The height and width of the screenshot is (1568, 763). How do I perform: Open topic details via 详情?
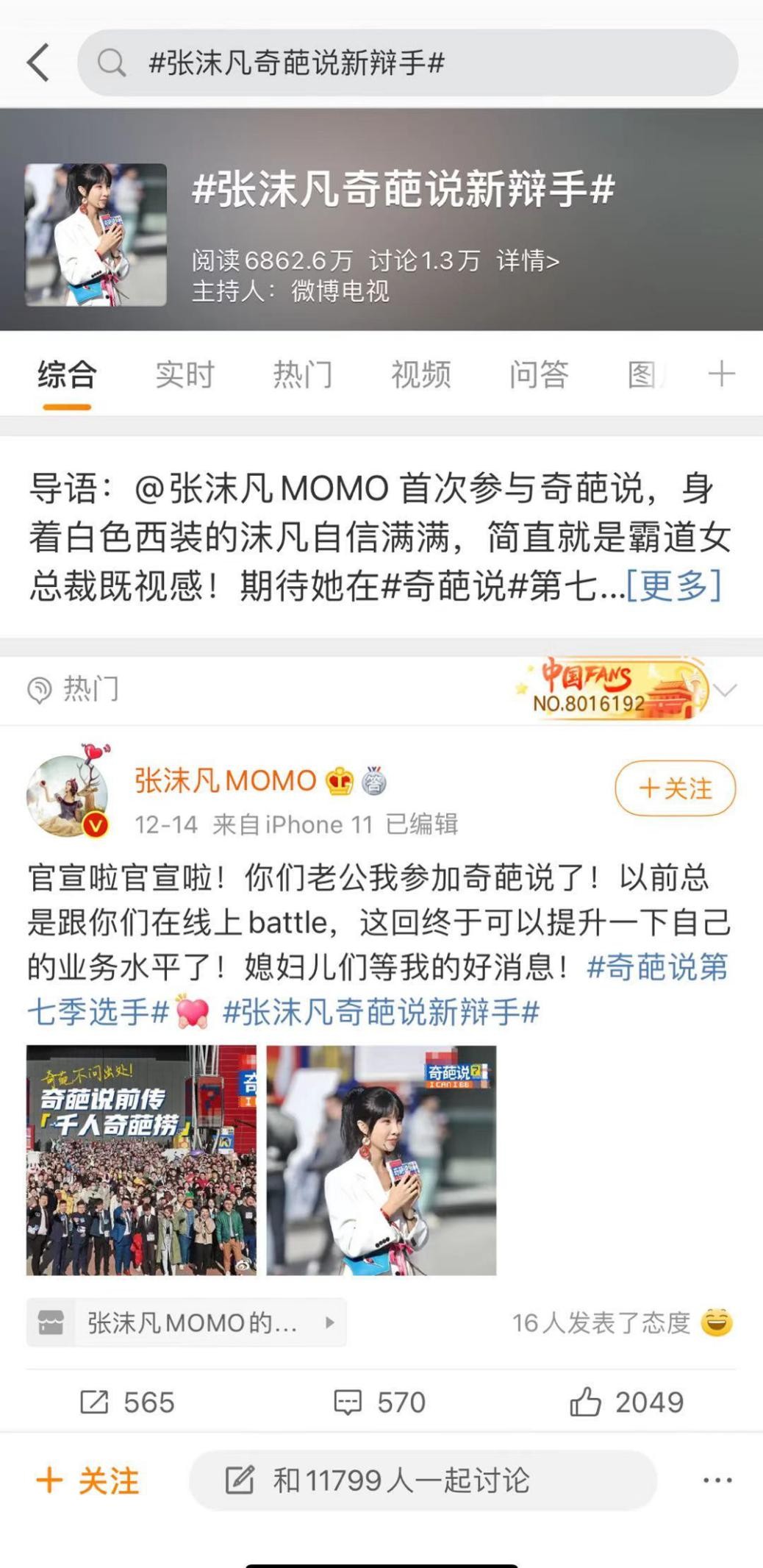[528, 260]
